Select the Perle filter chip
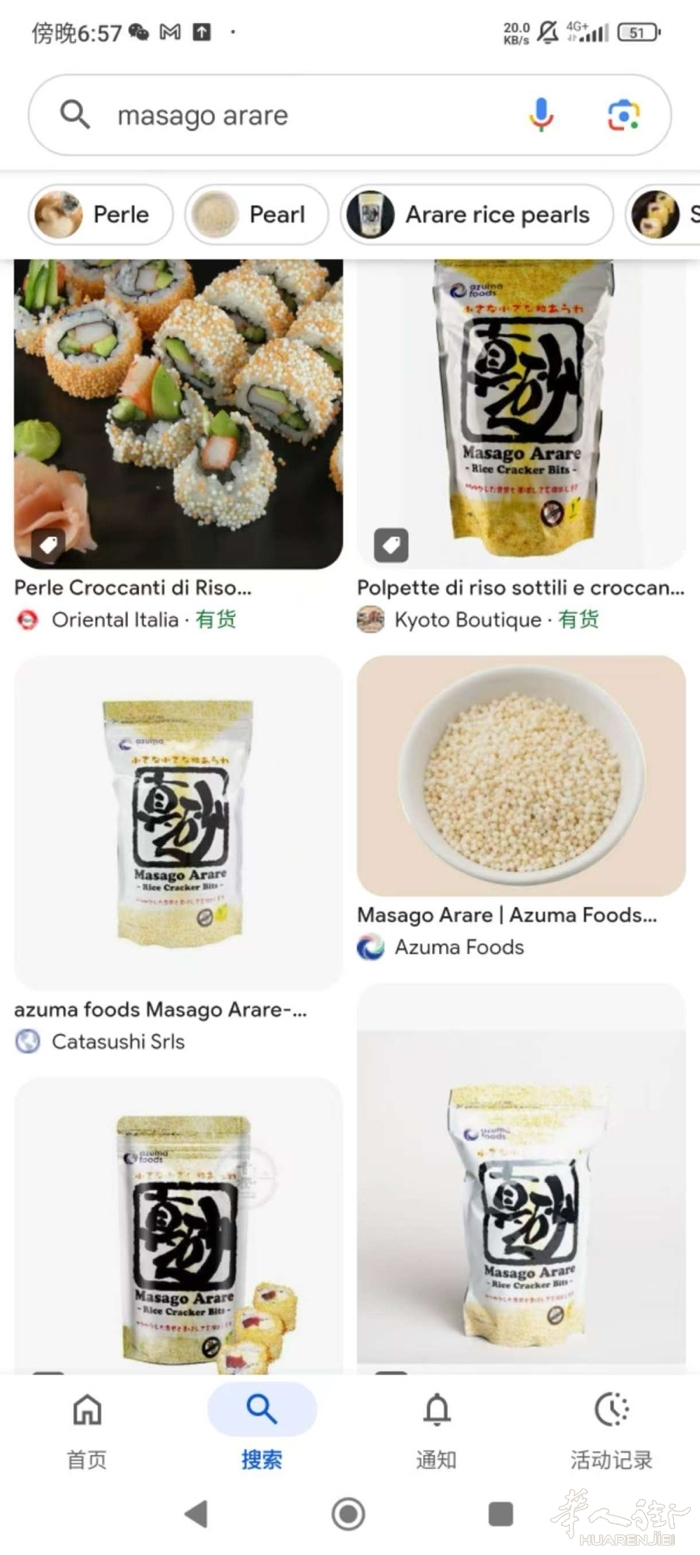 click(x=100, y=215)
